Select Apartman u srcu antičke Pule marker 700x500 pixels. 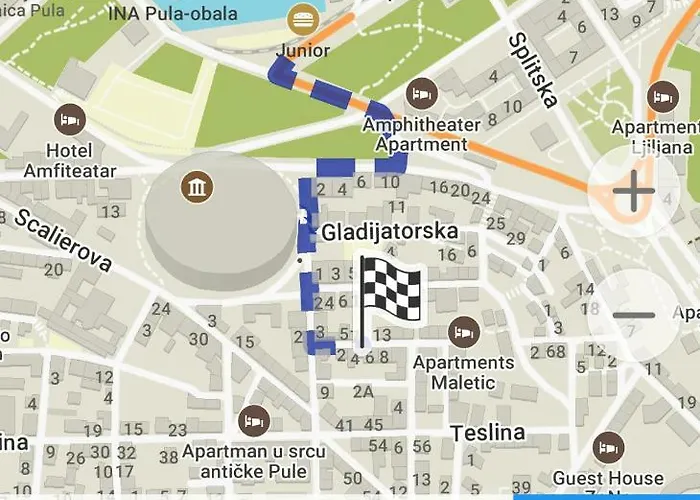[x=256, y=421]
